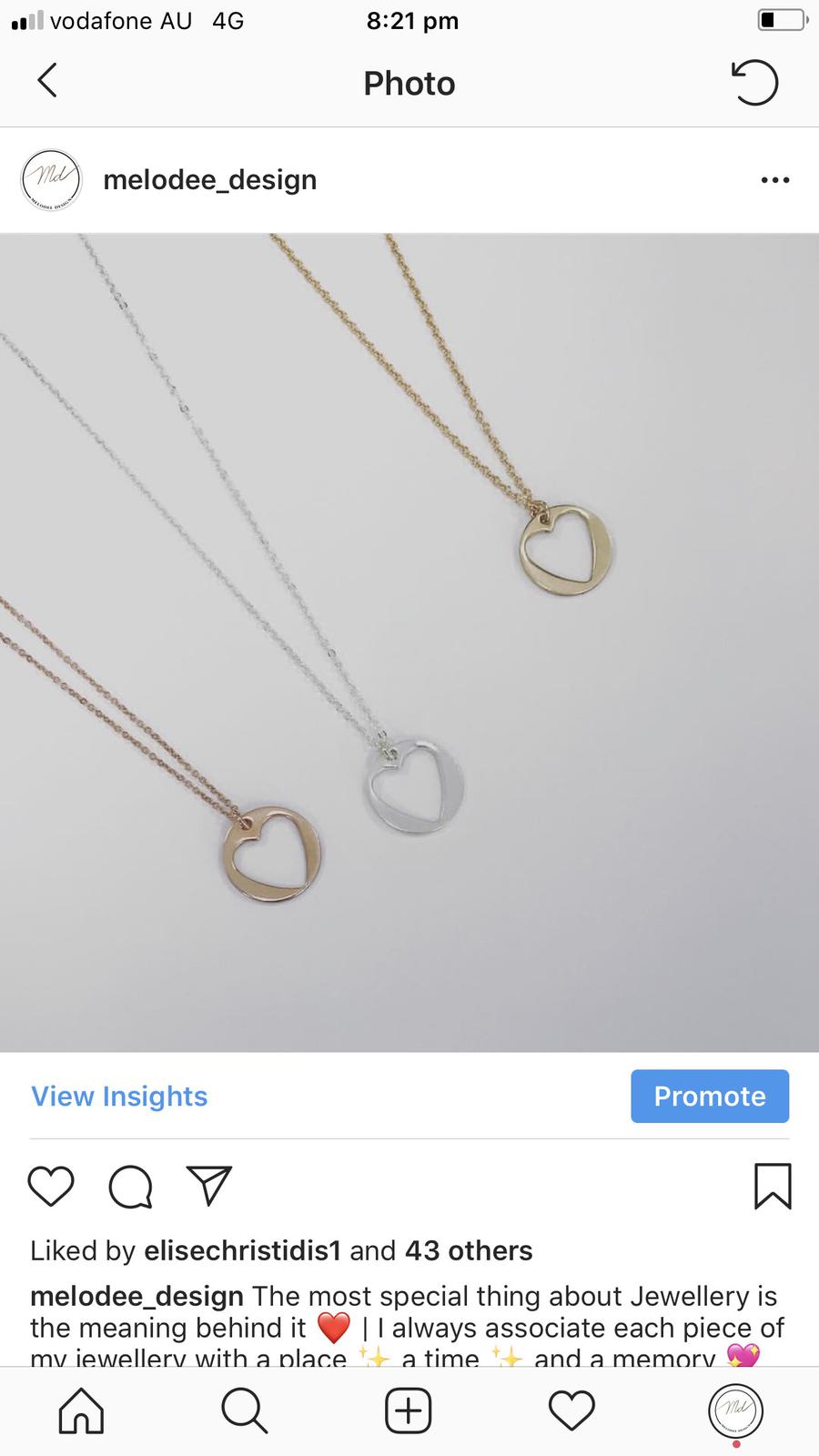Share the post via paper plane icon
The width and height of the screenshot is (819, 1456).
click(x=209, y=1187)
